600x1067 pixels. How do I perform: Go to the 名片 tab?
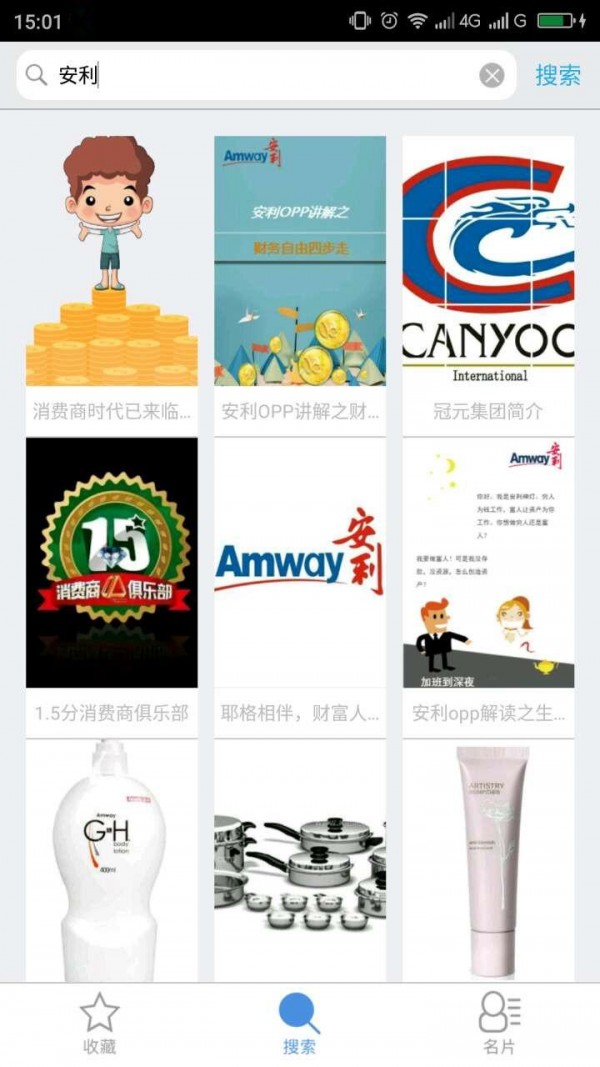(x=499, y=1025)
